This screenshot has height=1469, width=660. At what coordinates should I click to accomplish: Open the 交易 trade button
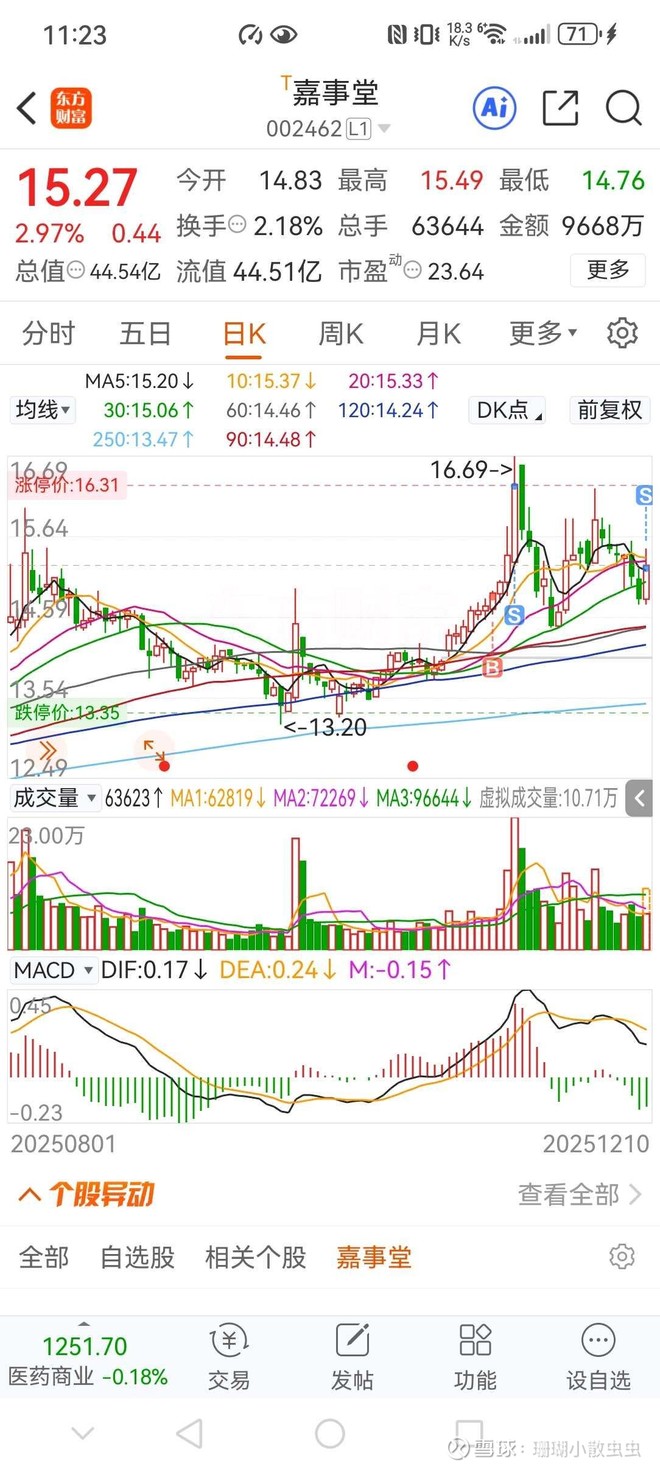229,1357
